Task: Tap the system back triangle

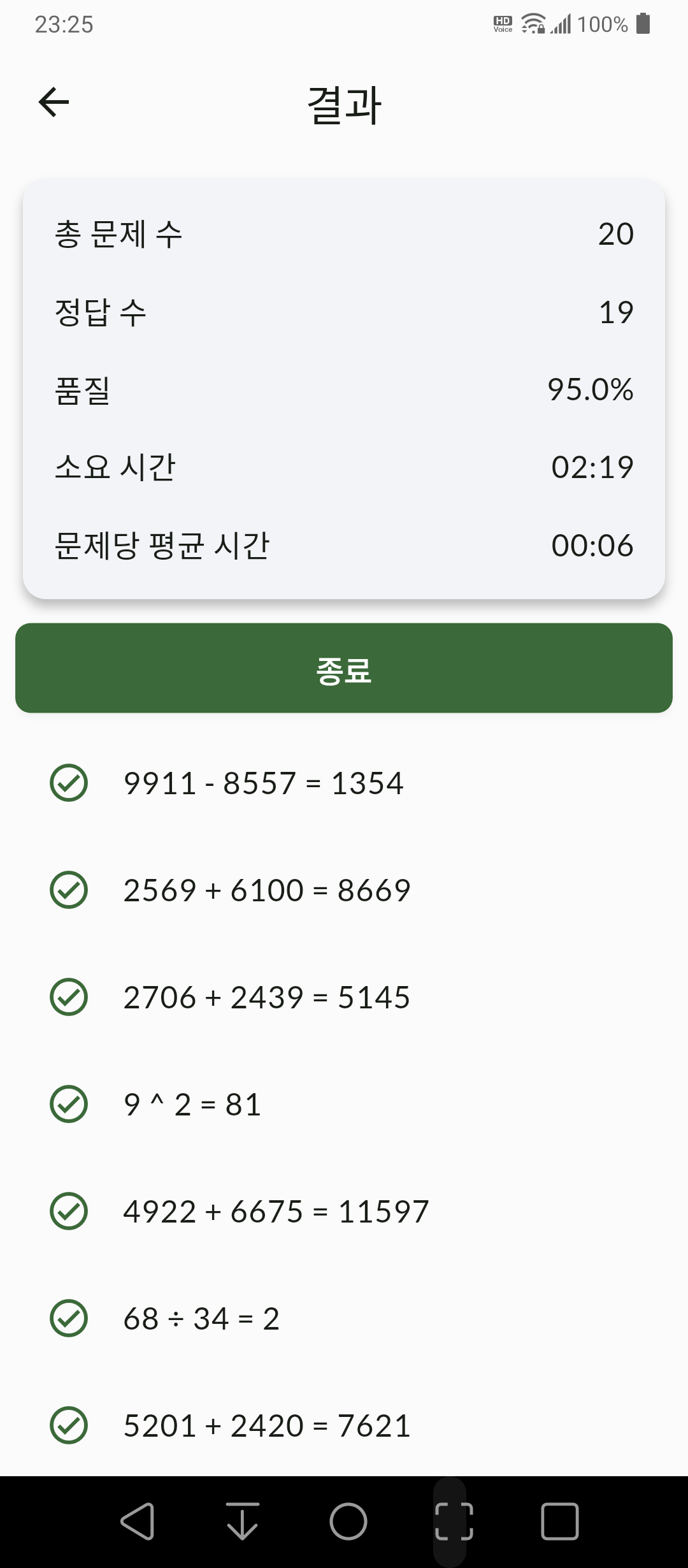Action: point(138,1521)
